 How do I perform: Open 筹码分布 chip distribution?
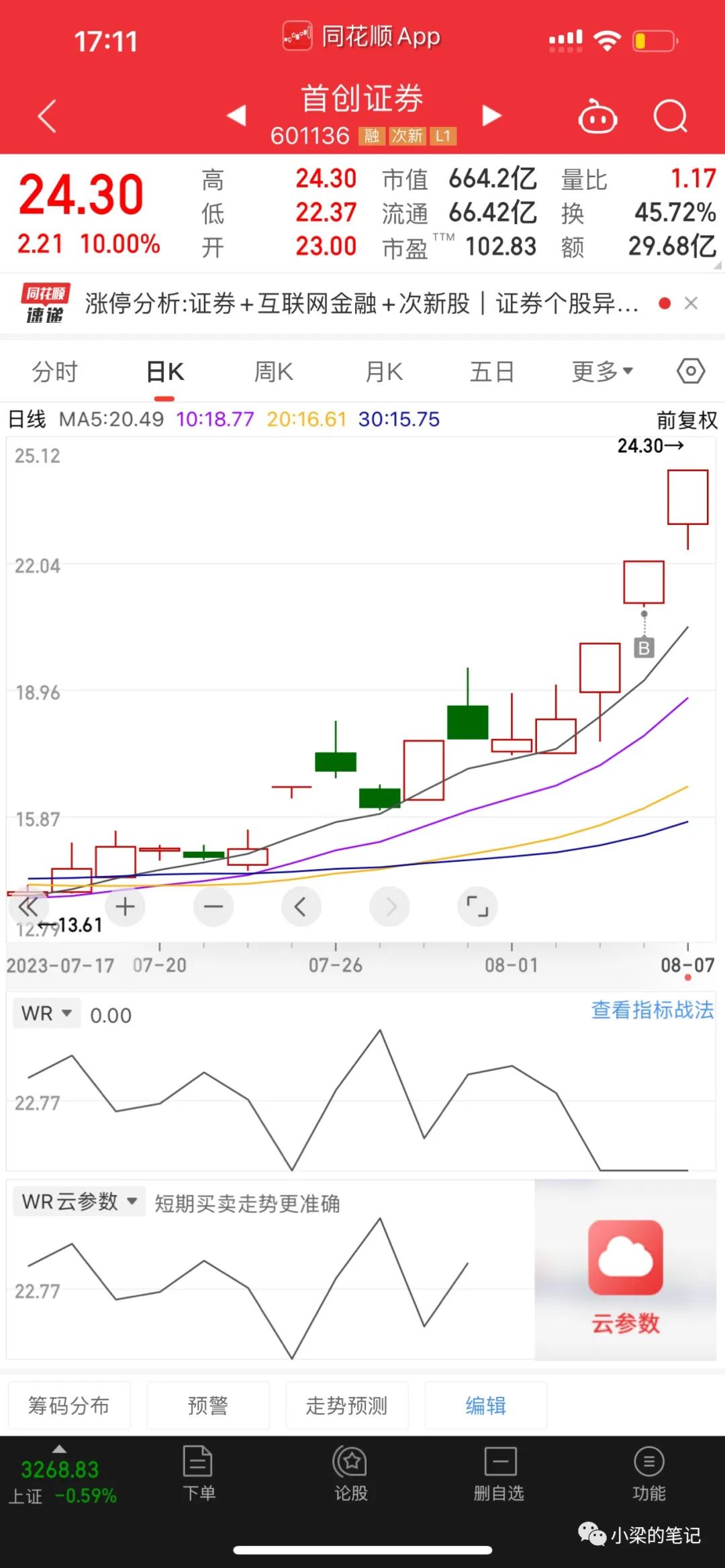pyautogui.click(x=69, y=1406)
